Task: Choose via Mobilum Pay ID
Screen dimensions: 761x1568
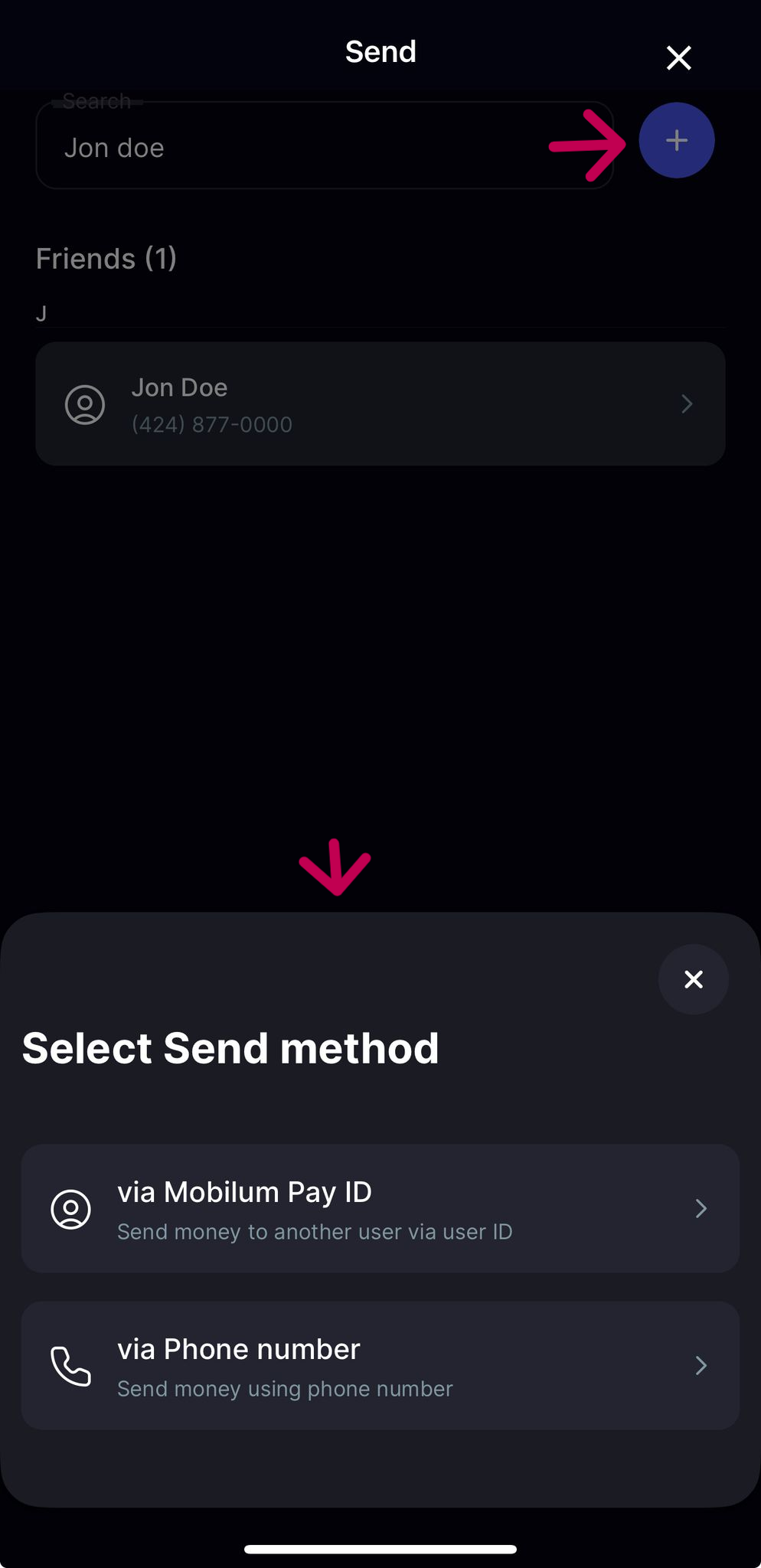Action: pyautogui.click(x=380, y=1209)
